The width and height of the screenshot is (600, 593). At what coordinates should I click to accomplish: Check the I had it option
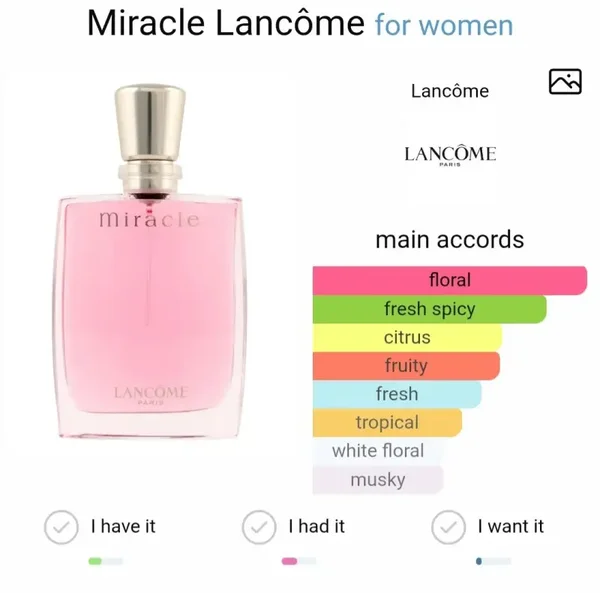click(x=259, y=527)
